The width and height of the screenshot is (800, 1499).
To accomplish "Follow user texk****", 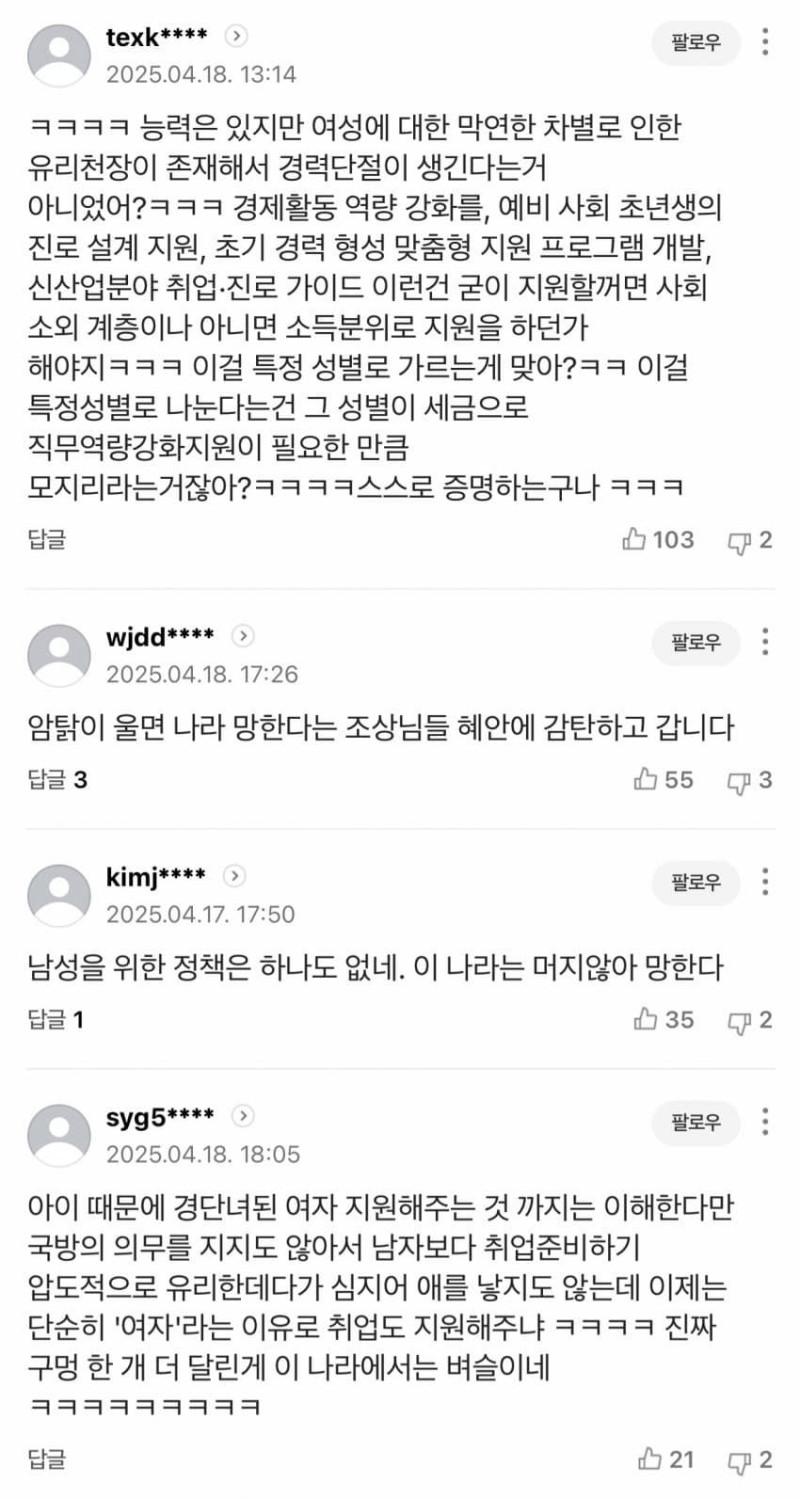I will click(696, 43).
